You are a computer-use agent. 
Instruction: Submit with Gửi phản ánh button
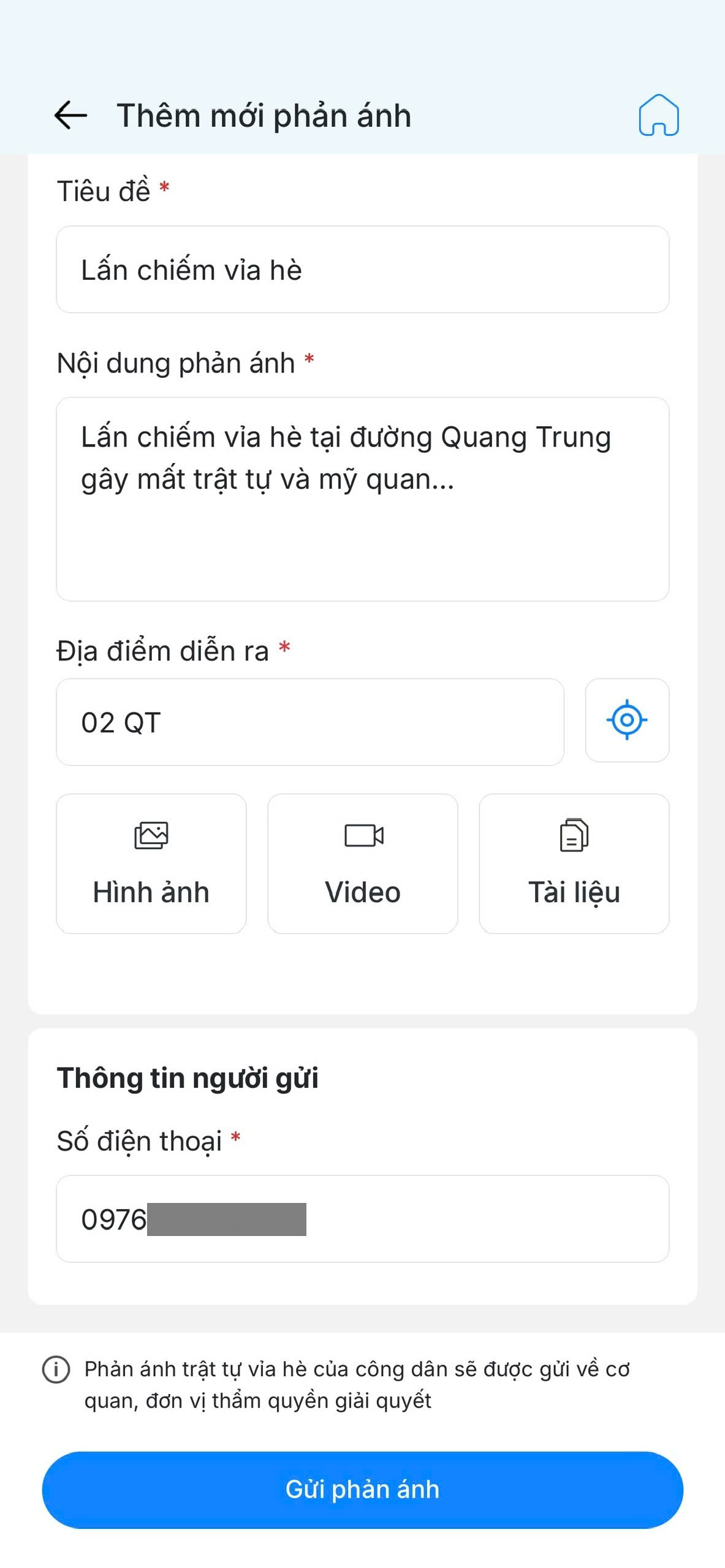(x=362, y=1490)
